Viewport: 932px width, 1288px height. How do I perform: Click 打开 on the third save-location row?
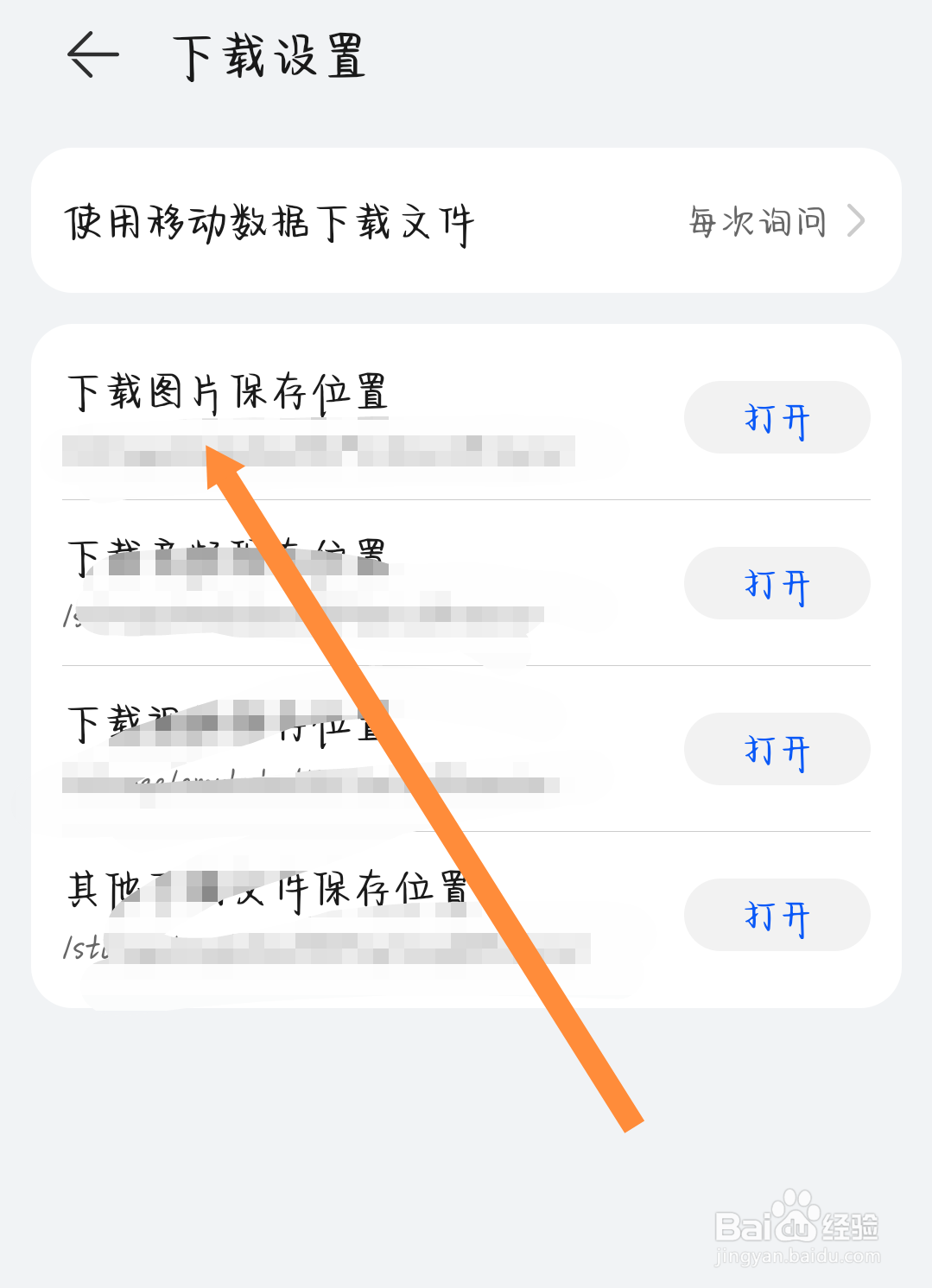(x=777, y=750)
